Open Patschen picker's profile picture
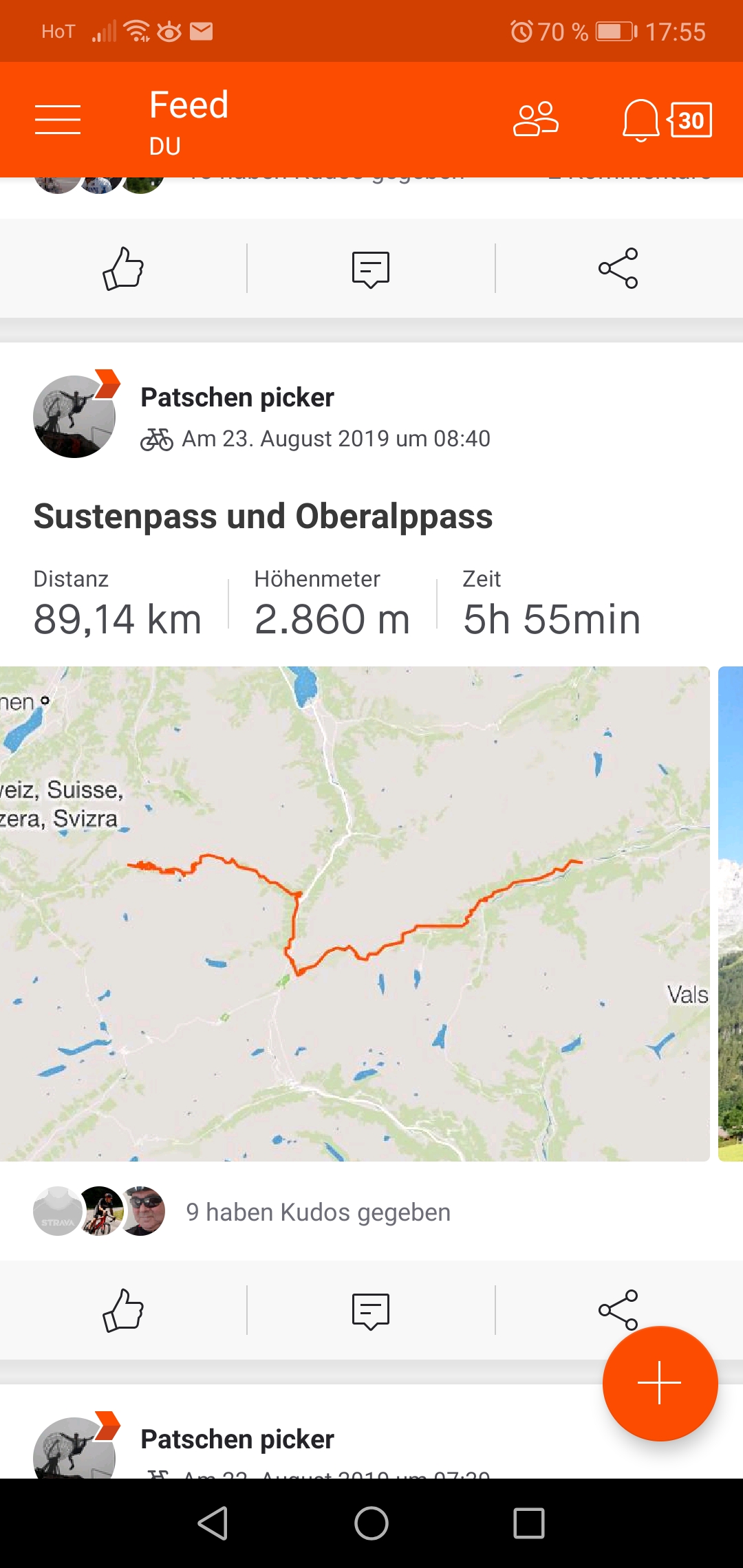The width and height of the screenshot is (743, 1568). coord(74,416)
